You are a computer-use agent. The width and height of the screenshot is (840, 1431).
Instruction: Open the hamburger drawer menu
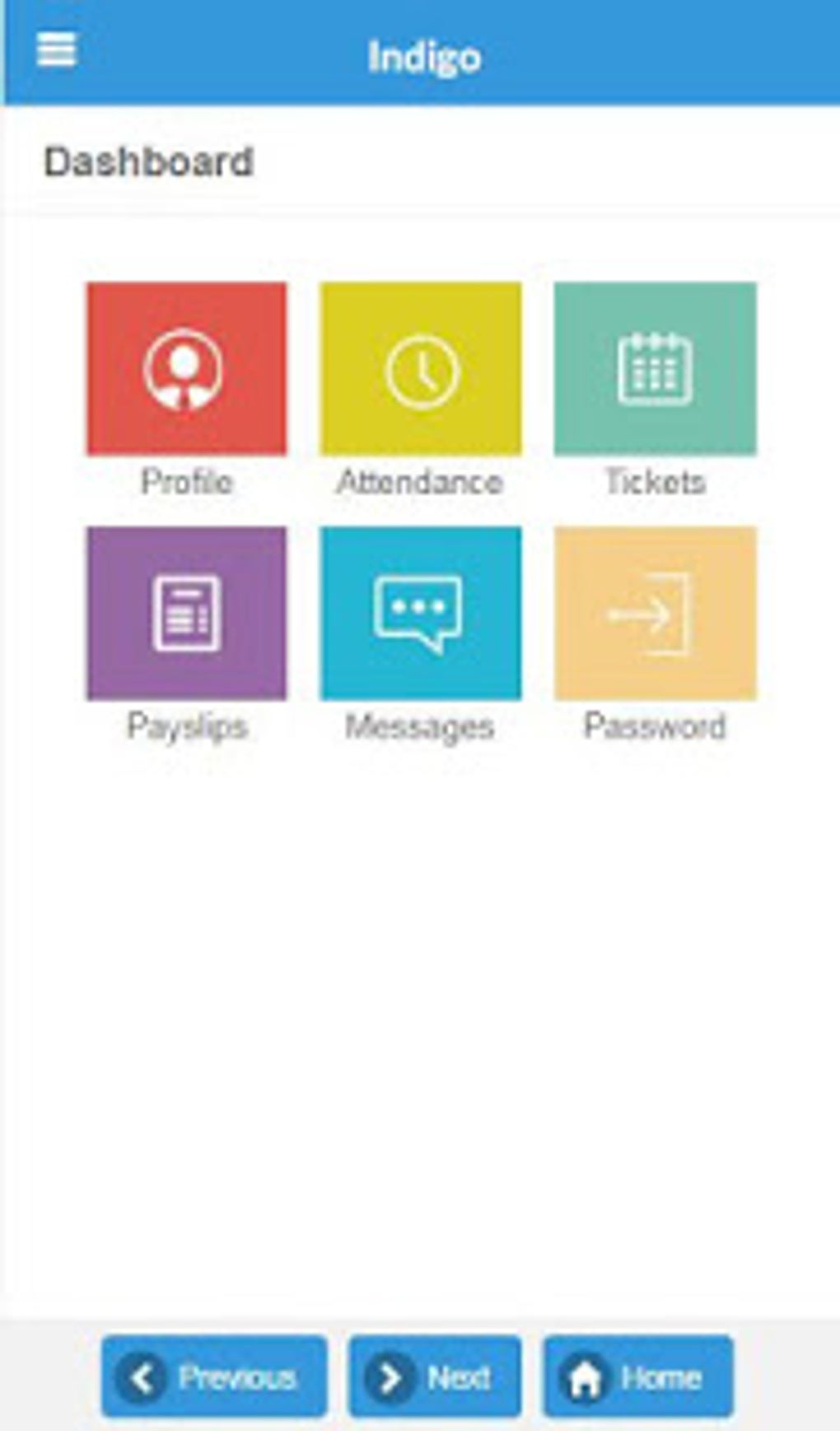[56, 49]
